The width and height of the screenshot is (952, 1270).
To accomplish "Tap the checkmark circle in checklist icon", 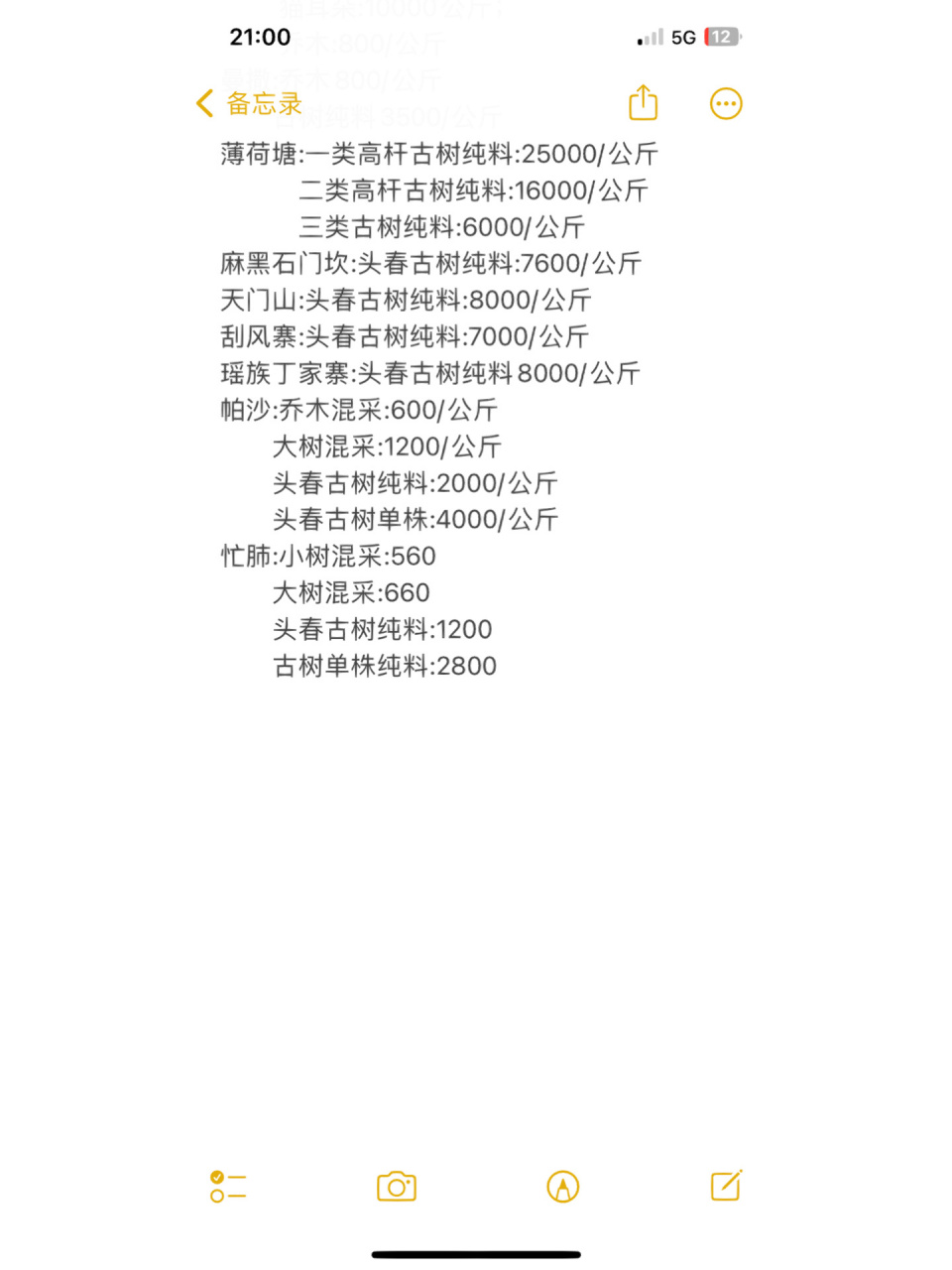I will pos(219,1177).
